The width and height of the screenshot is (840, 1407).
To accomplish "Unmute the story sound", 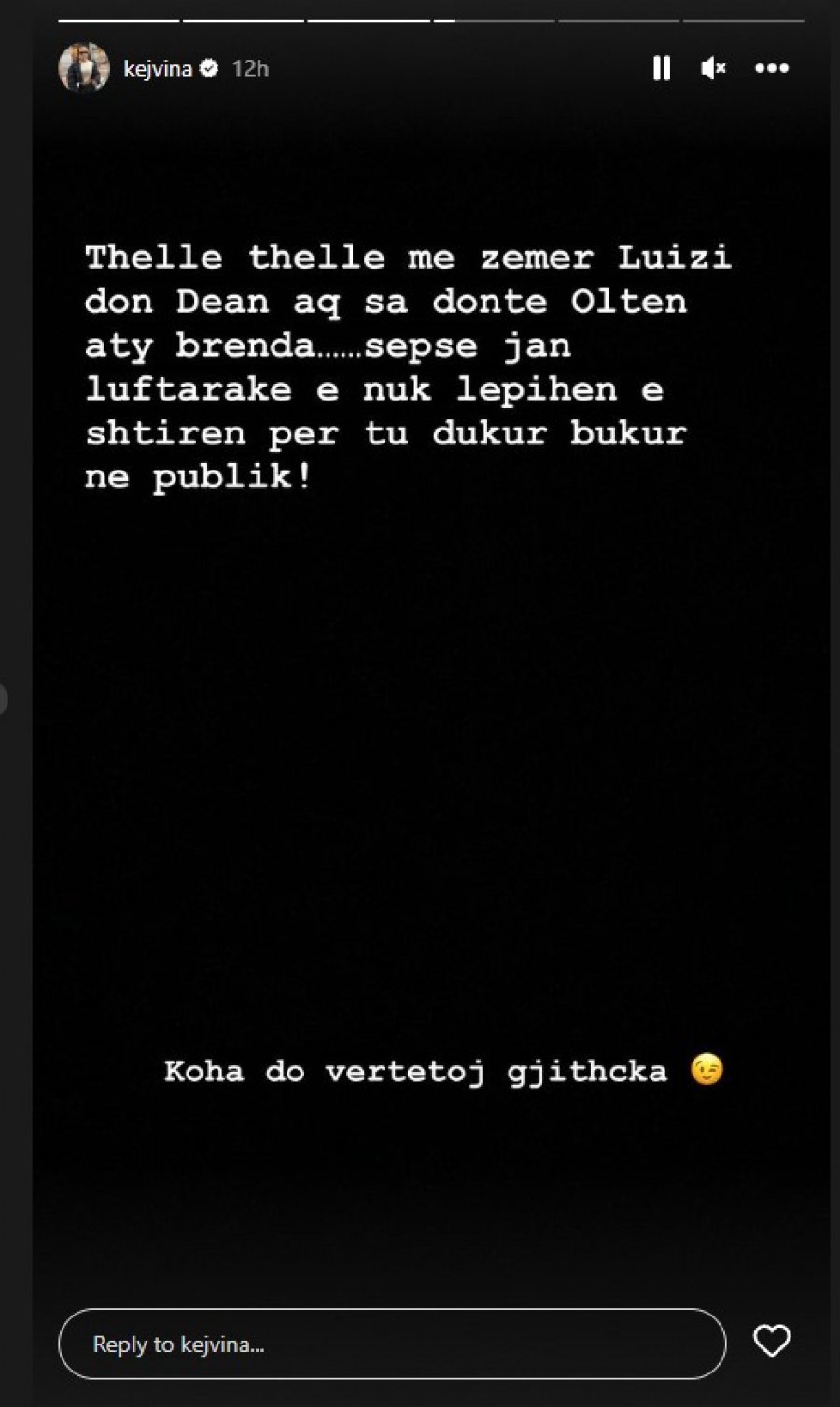I will pos(714,68).
